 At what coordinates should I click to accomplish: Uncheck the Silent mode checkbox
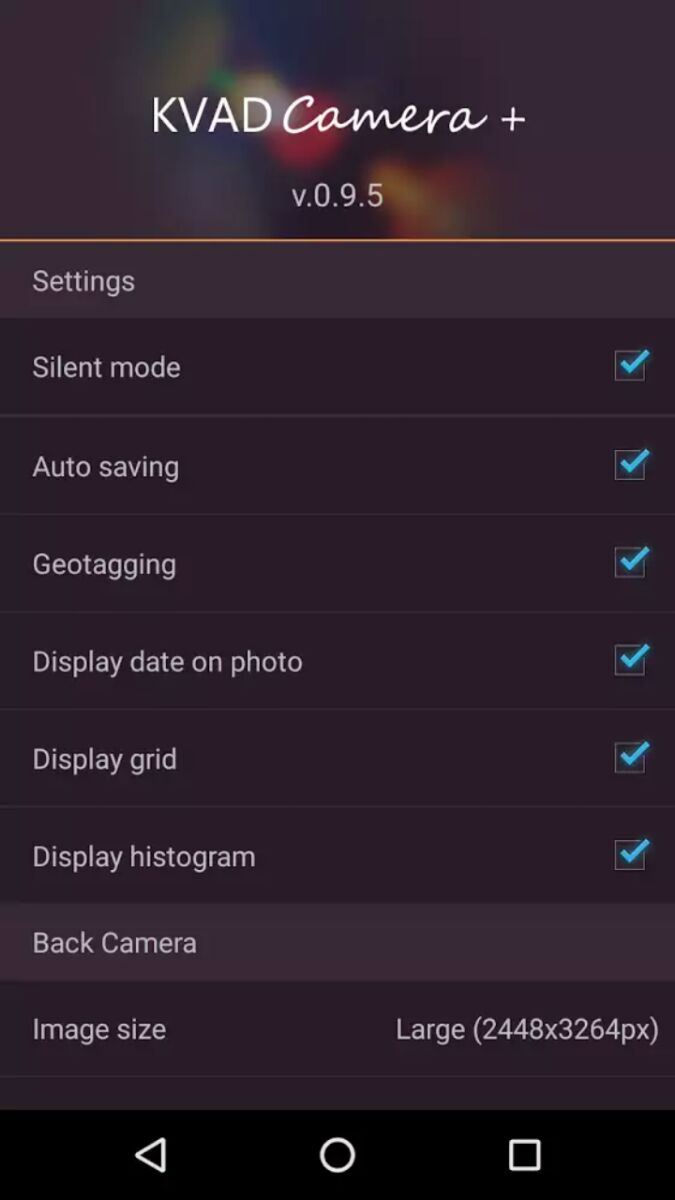coord(630,366)
